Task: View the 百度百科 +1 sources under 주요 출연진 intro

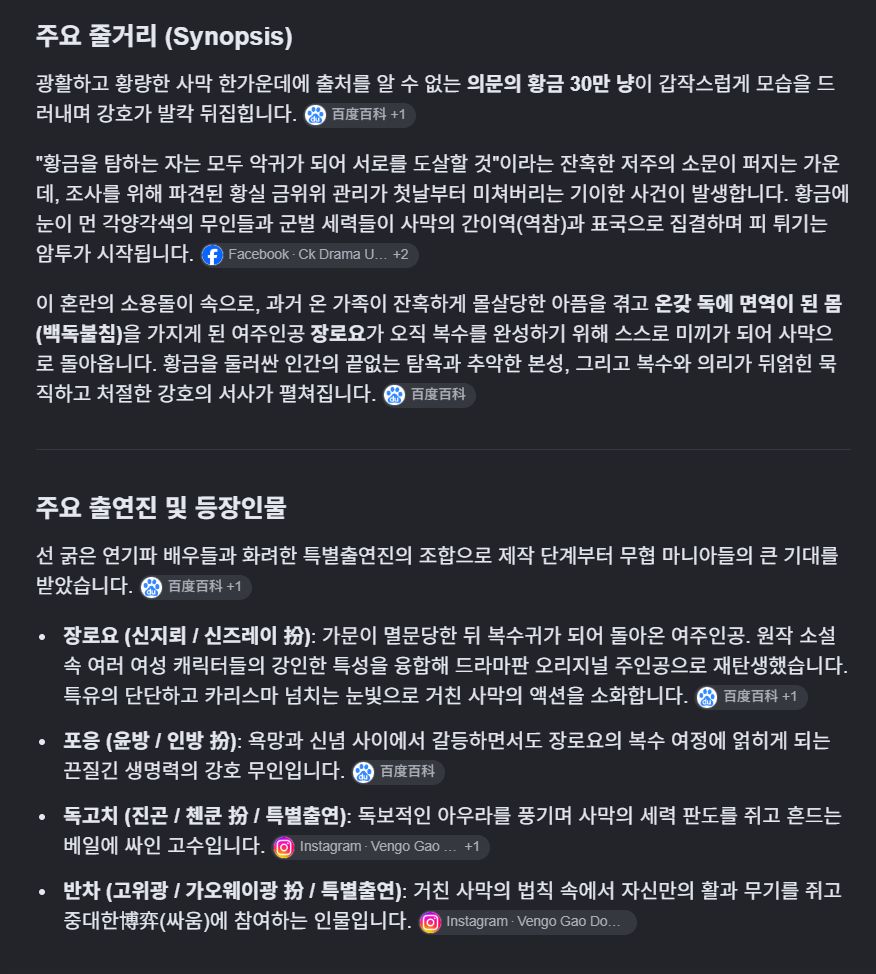Action: point(195,587)
